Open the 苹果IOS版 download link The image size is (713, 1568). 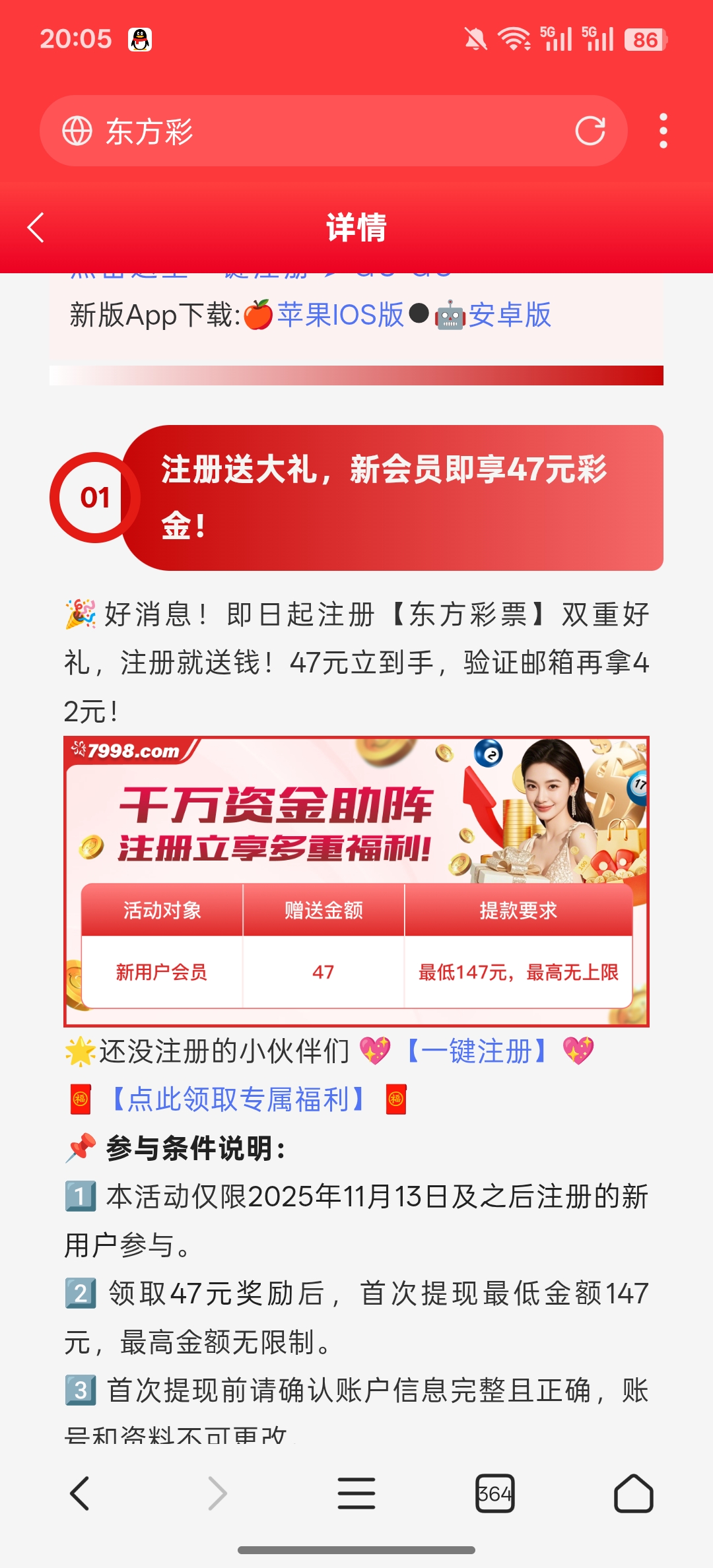pyautogui.click(x=340, y=315)
